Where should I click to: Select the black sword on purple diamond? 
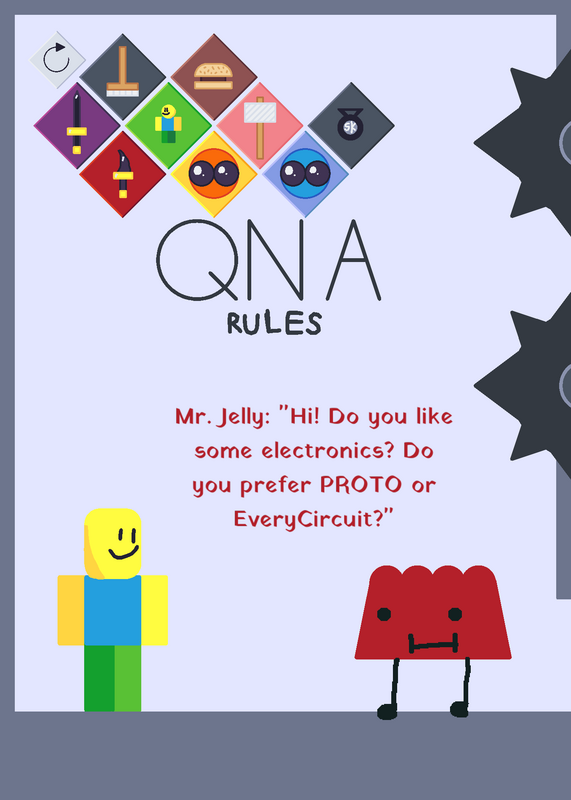pos(77,126)
